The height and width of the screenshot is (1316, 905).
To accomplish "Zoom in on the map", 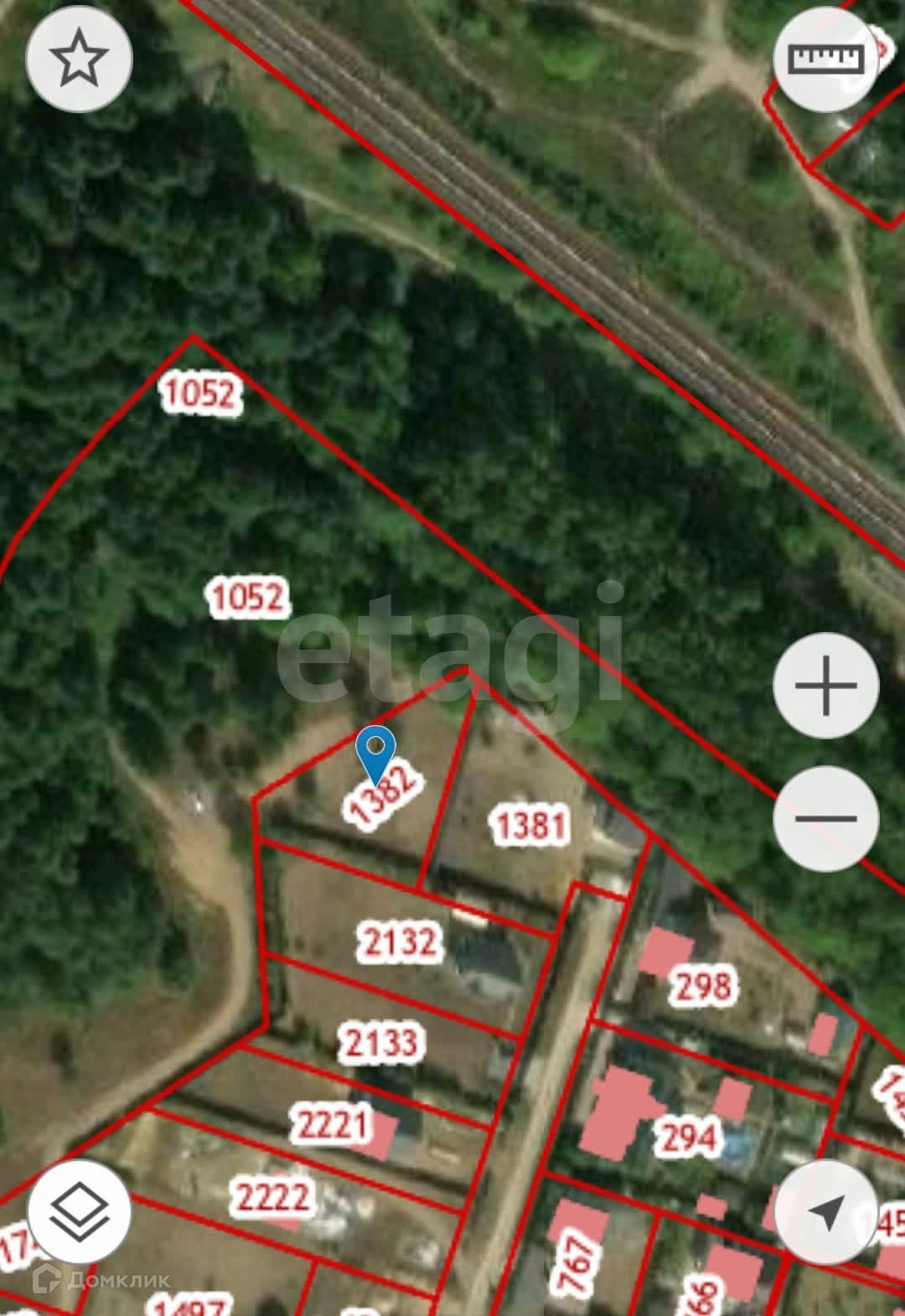I will tap(825, 685).
